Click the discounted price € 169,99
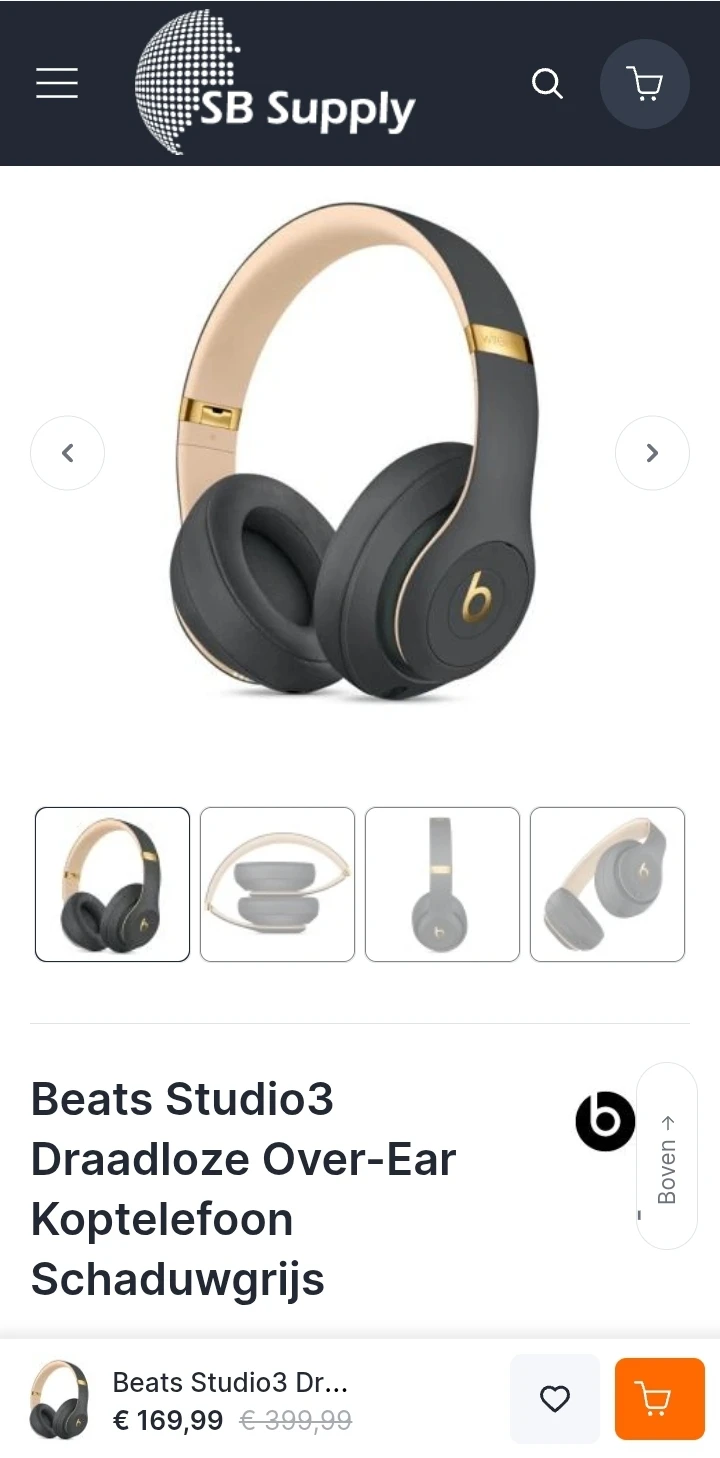Image resolution: width=720 pixels, height=1458 pixels. point(169,1420)
